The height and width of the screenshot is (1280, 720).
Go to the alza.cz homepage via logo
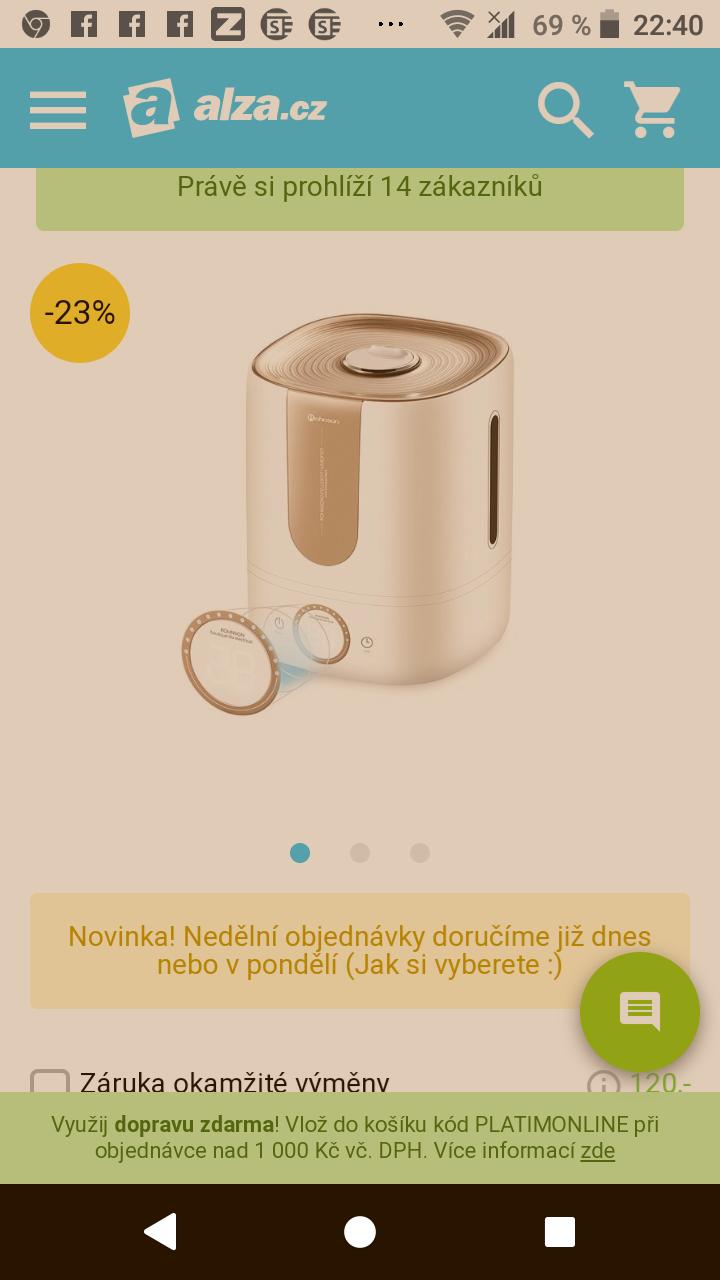click(x=226, y=107)
